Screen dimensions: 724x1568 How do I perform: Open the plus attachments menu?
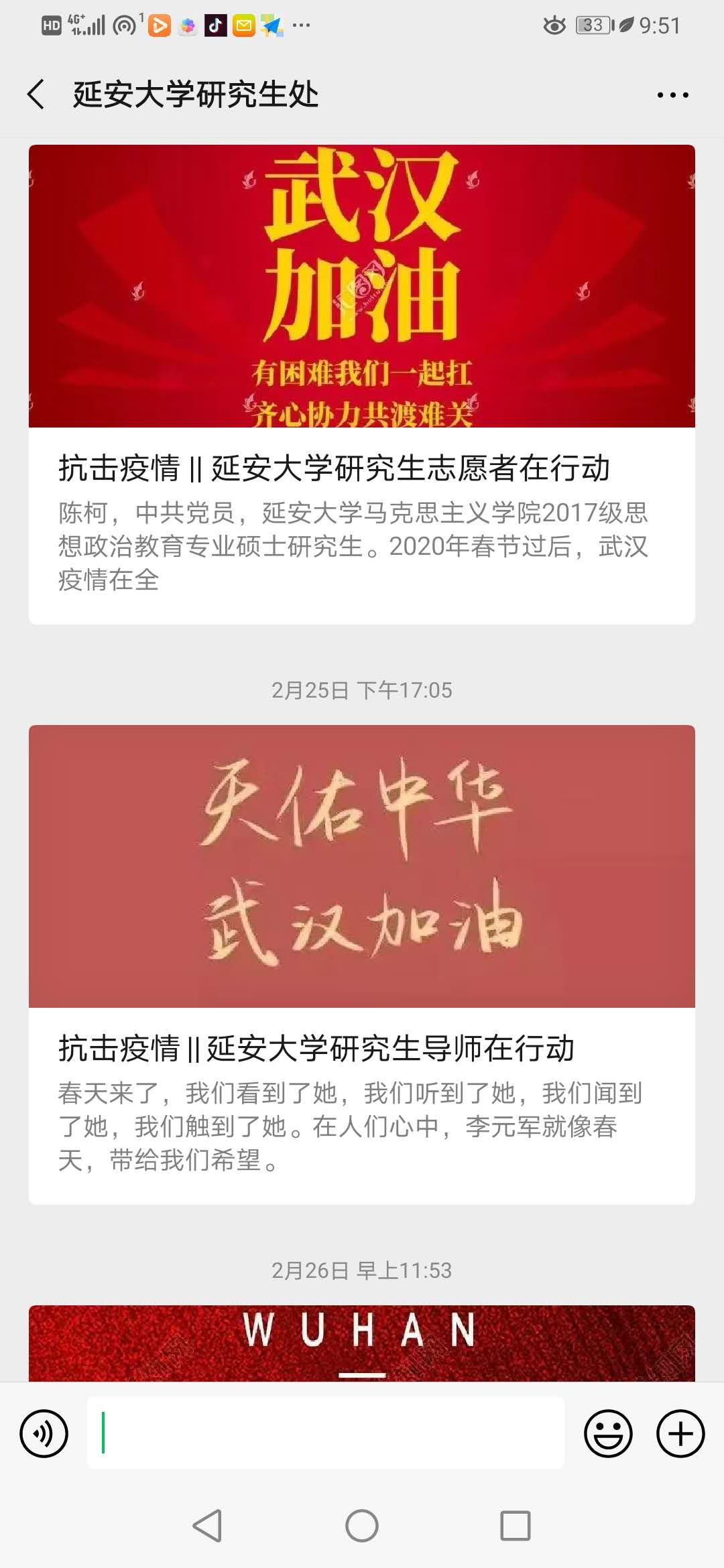click(x=680, y=1434)
